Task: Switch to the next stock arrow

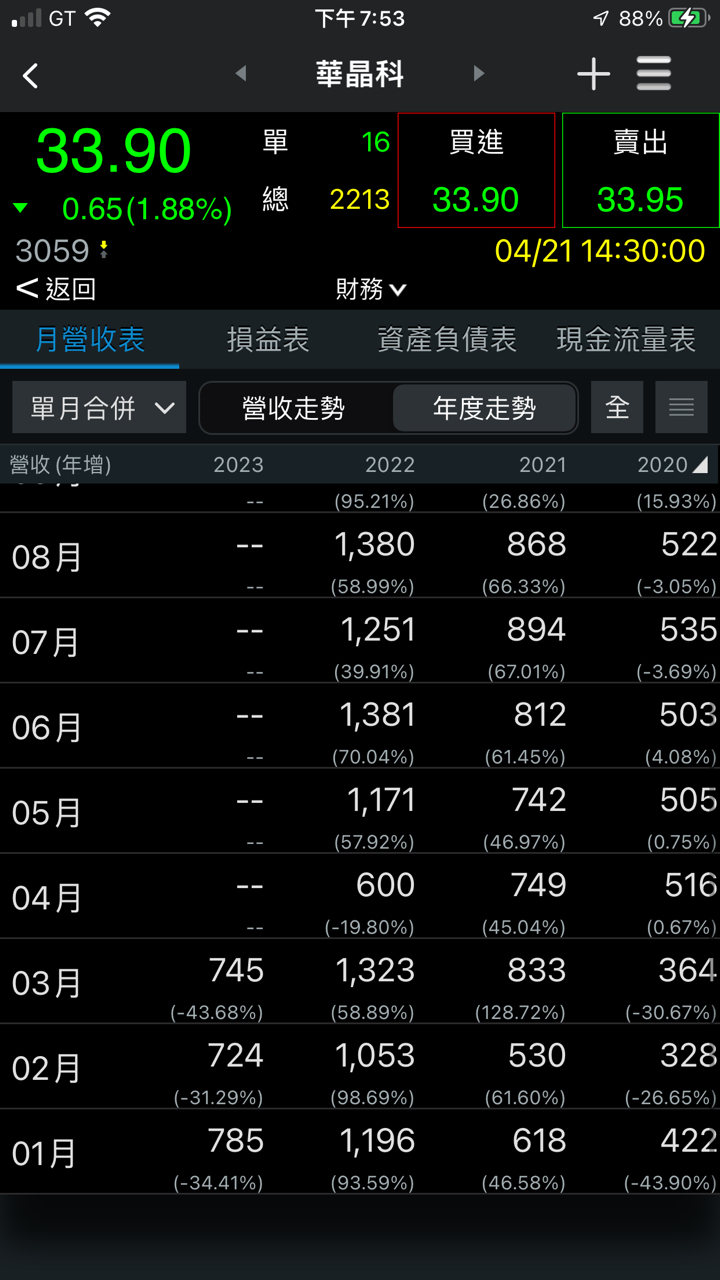Action: click(x=479, y=74)
